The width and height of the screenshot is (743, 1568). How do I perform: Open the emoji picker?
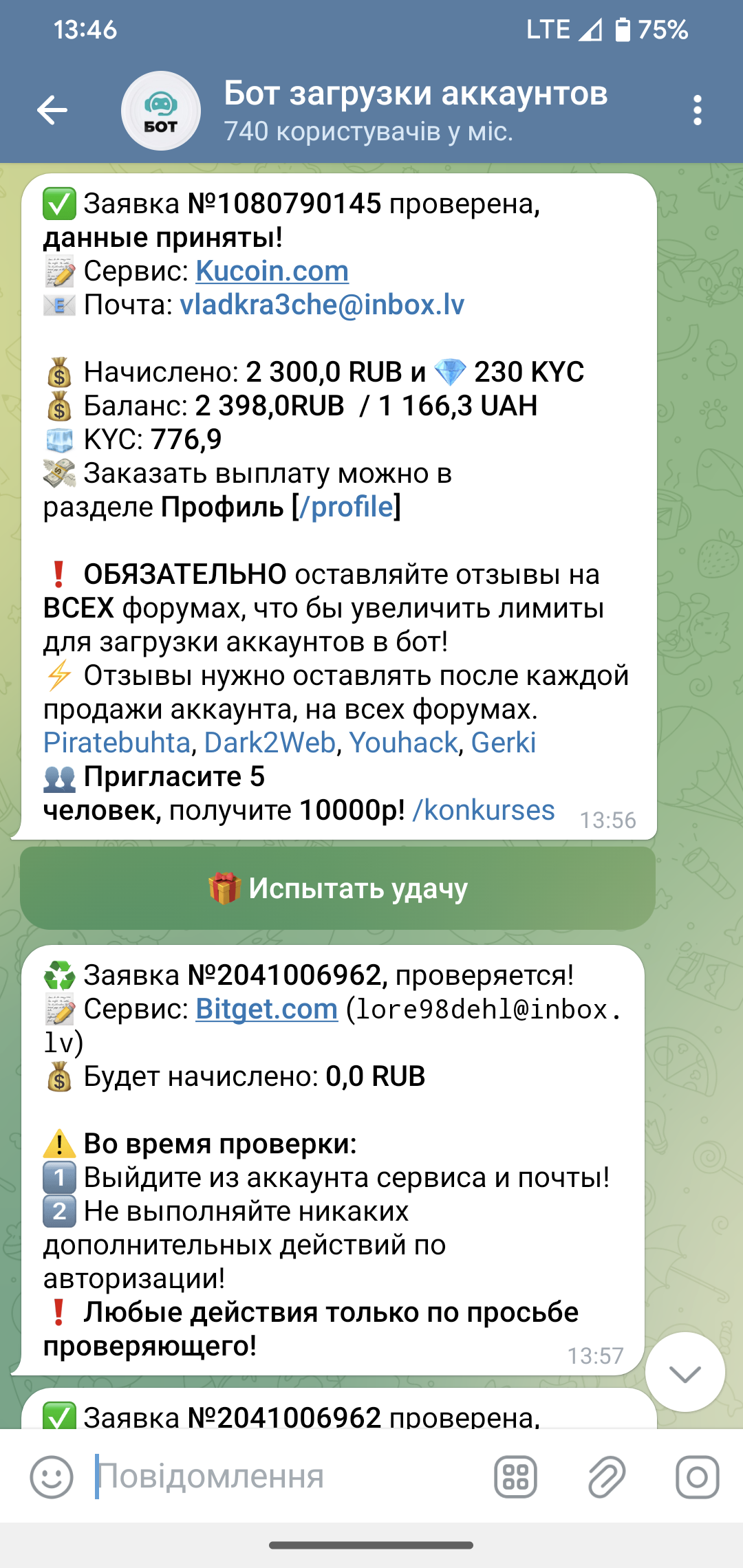point(52,1477)
